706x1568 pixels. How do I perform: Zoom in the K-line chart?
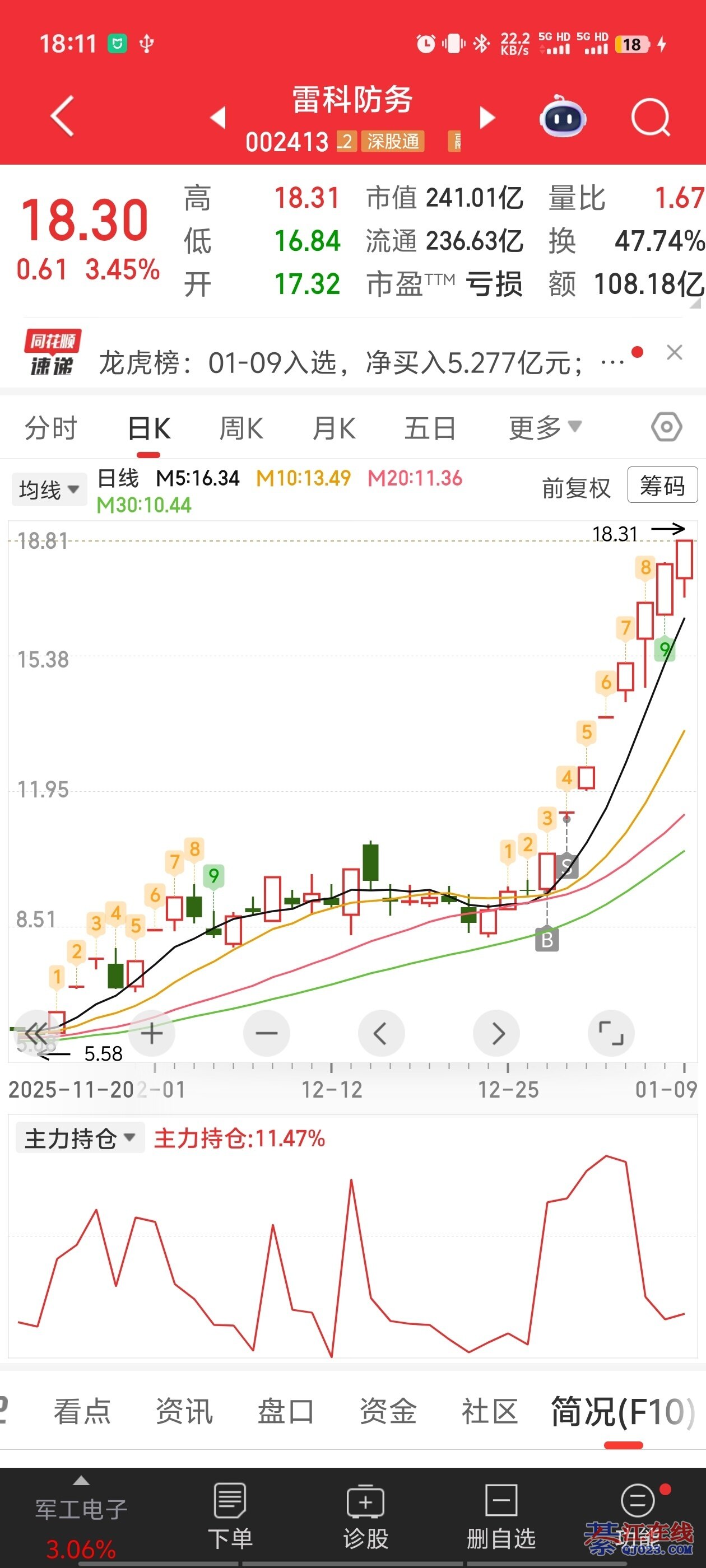[152, 1033]
